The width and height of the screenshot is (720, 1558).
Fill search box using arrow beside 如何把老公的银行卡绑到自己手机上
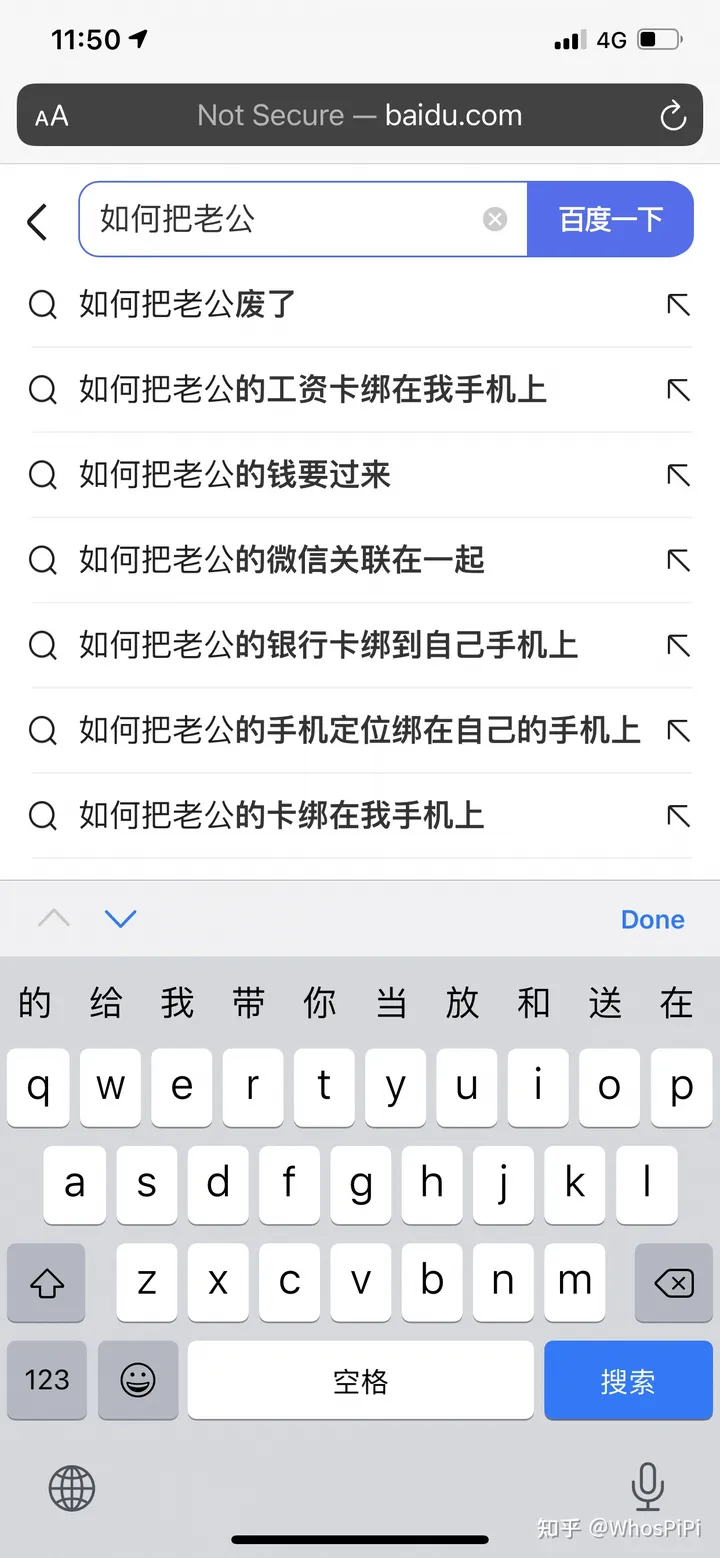coord(678,645)
